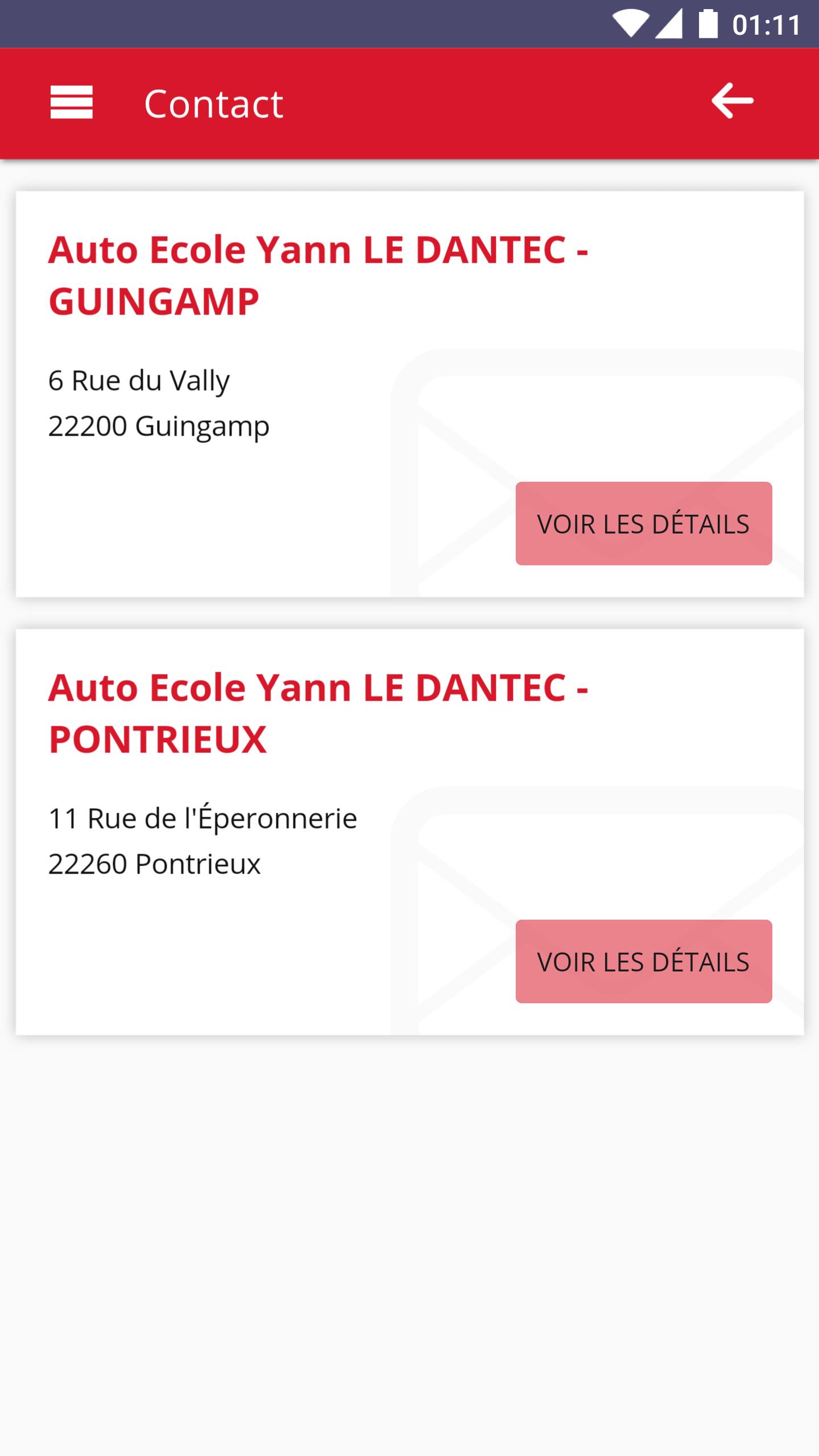Select the Contact page title
819x1456 pixels.
[213, 104]
